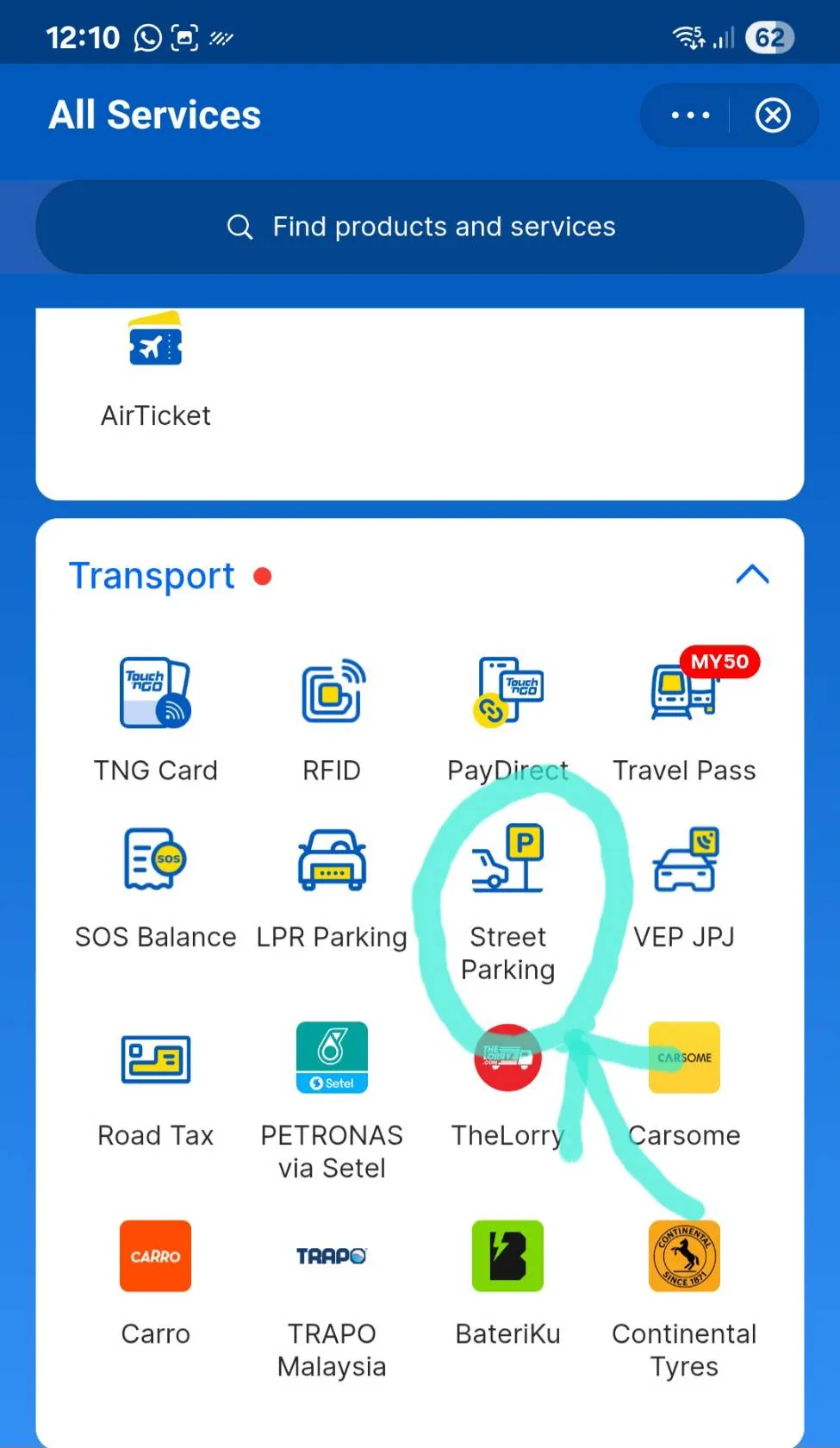
Task: Open the AirTicket service
Action: [x=156, y=371]
